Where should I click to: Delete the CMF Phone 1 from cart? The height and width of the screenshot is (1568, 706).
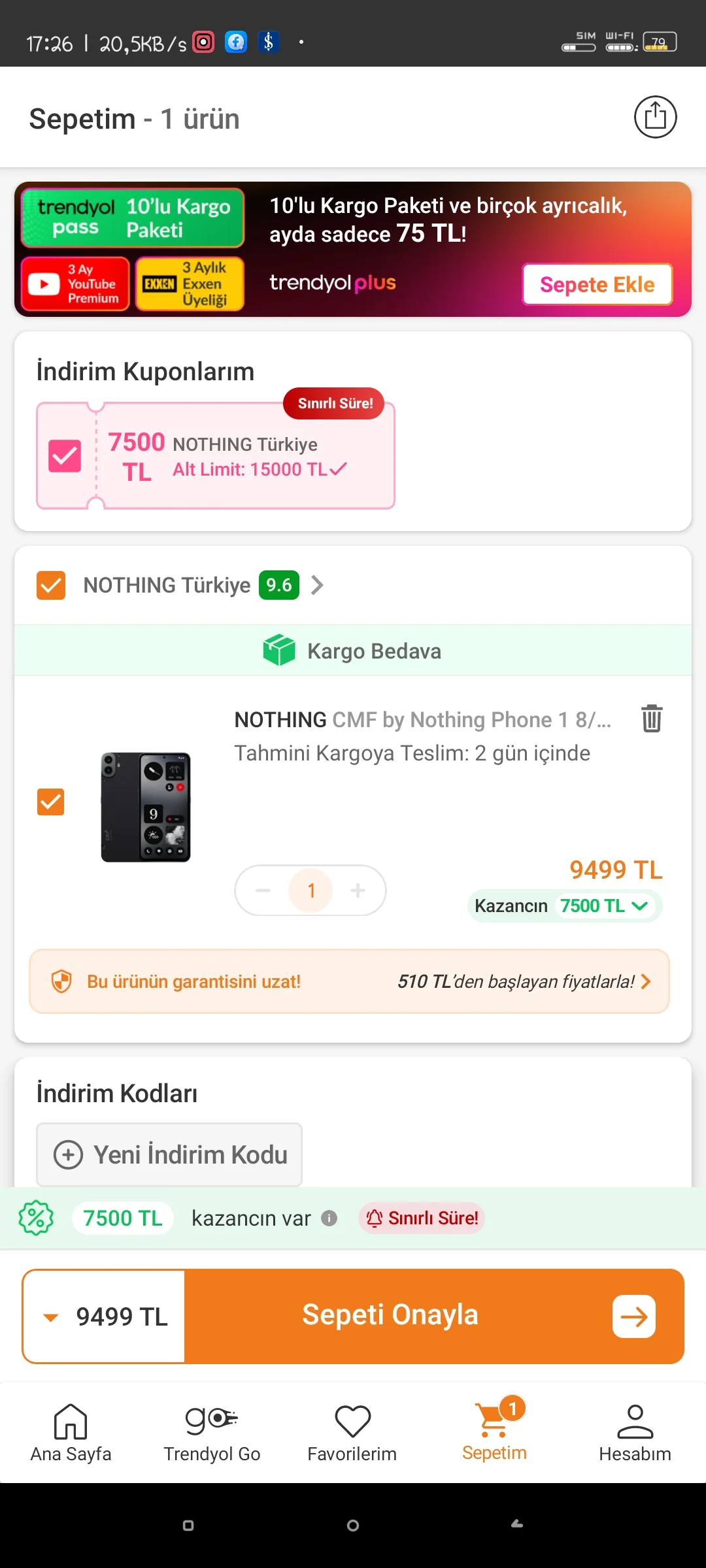[651, 719]
